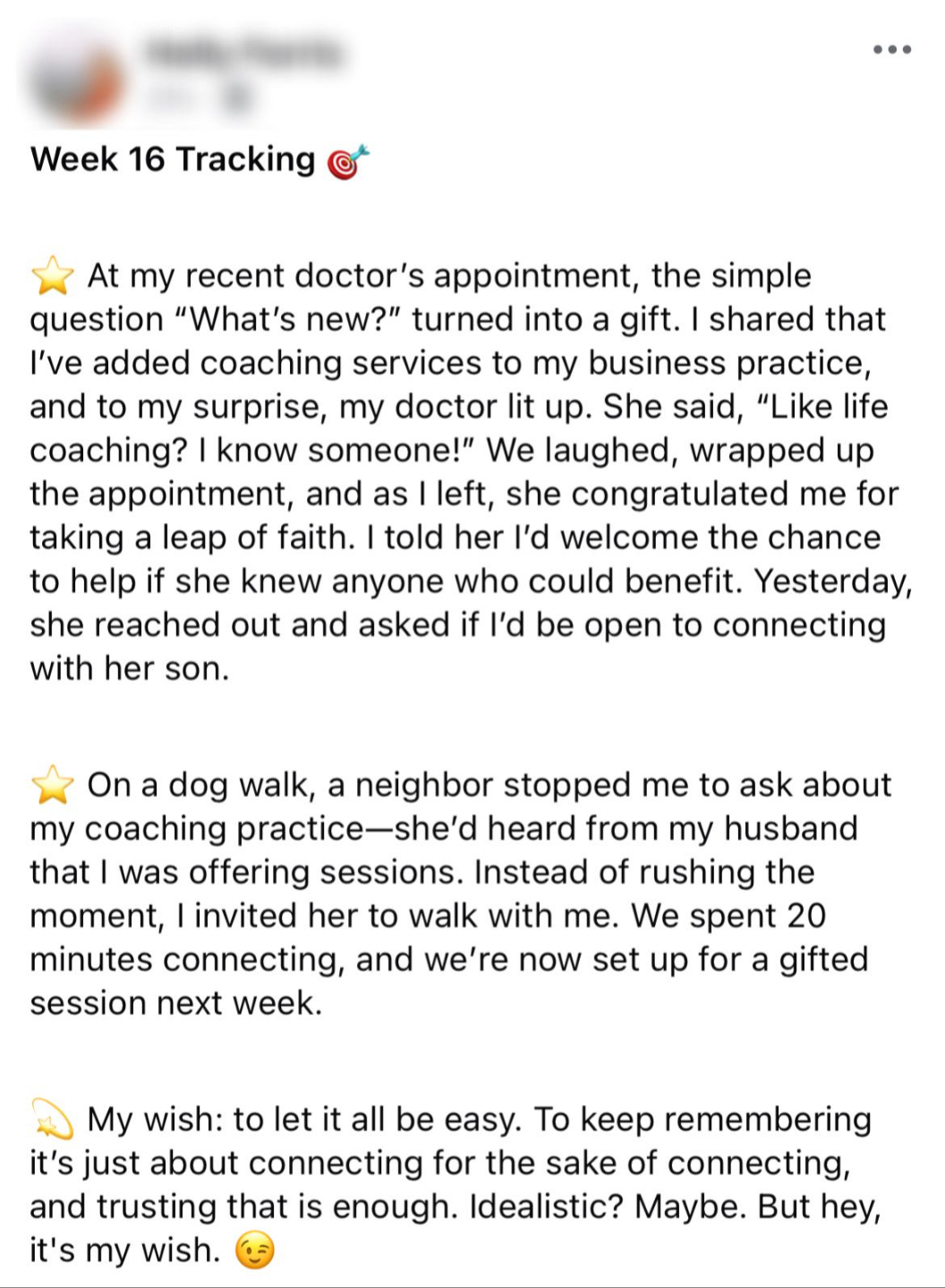
Task: Tap the post author's name
Action: tap(243, 52)
